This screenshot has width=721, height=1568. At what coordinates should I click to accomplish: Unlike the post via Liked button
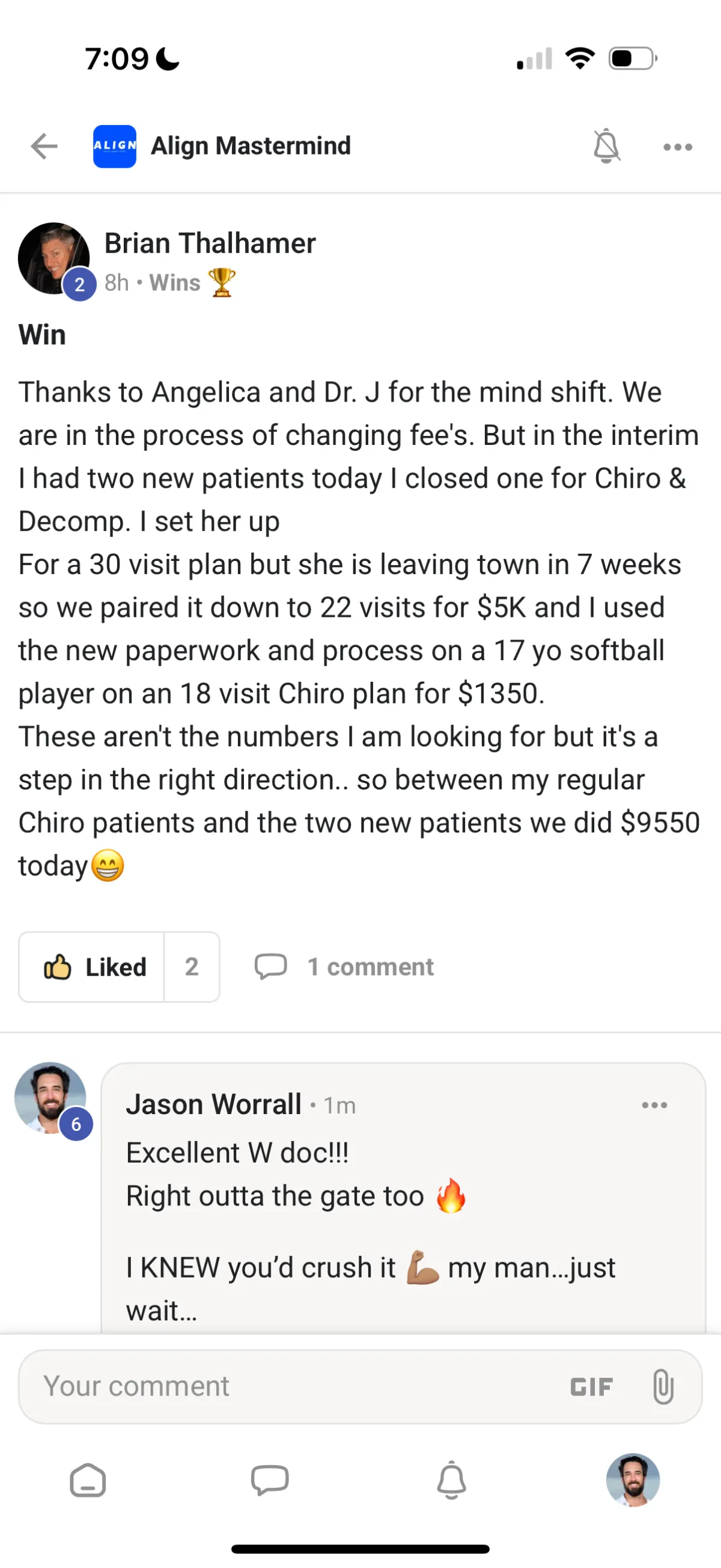92,967
